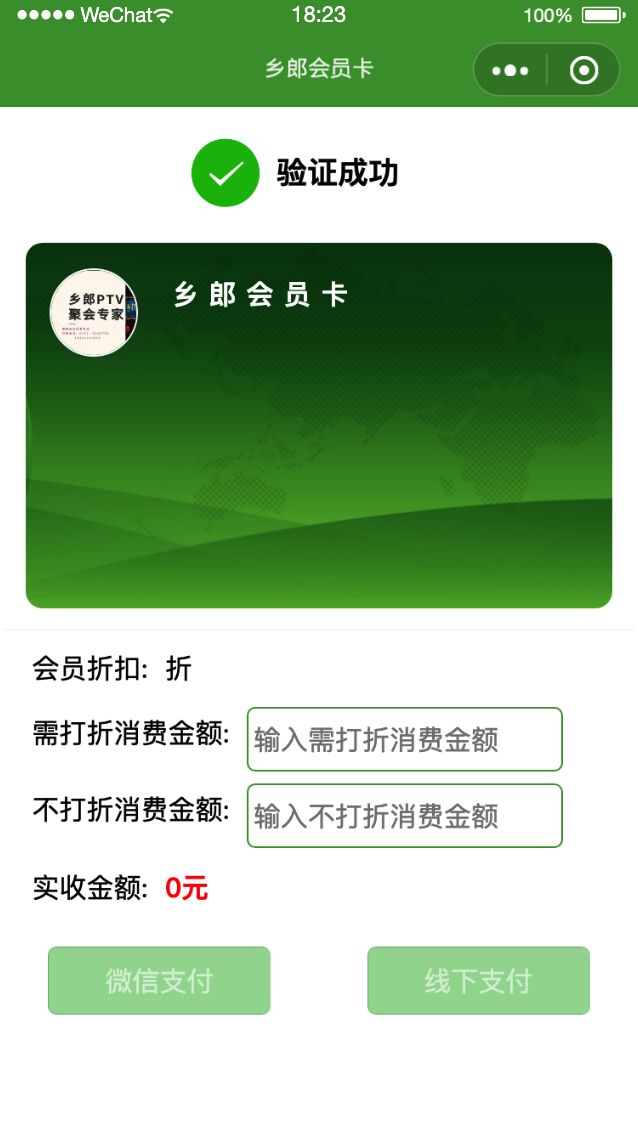The width and height of the screenshot is (638, 1132).
Task: Focus the 输入不打折消费金额 field
Action: [404, 816]
